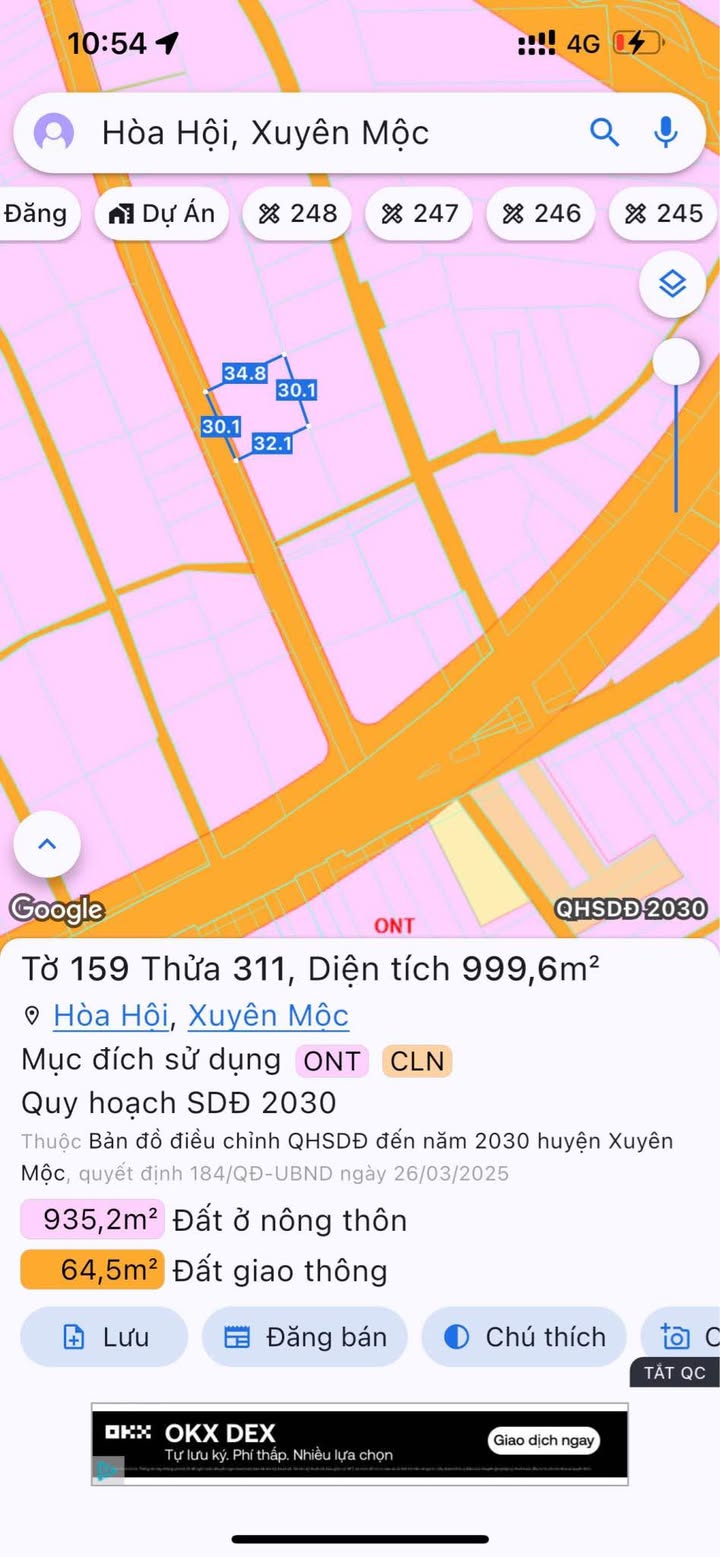
Task: Expand panel with up chevron button
Action: (x=47, y=844)
